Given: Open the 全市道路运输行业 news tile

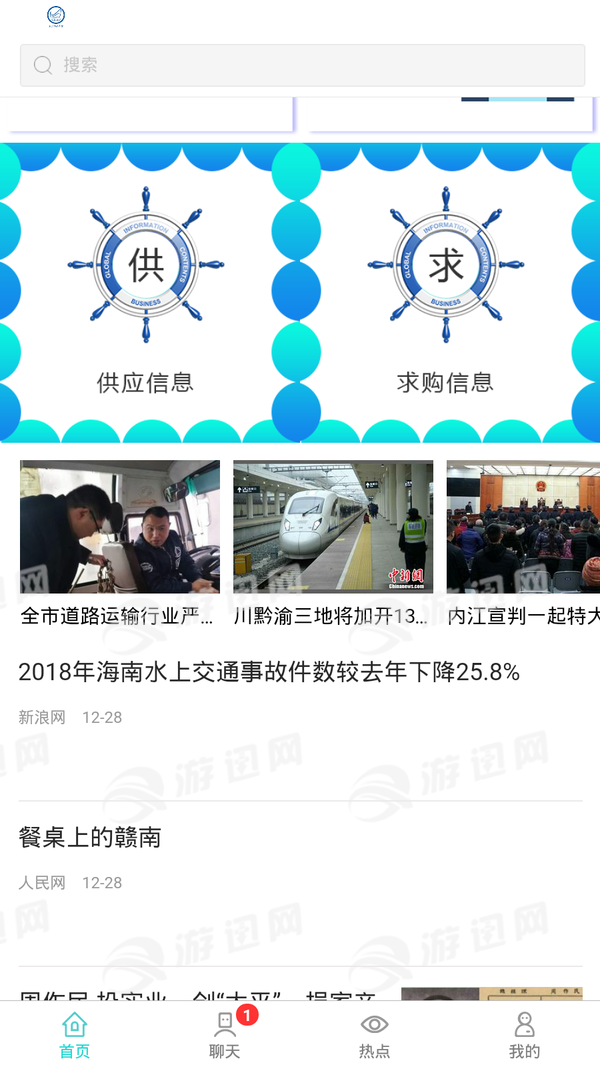Looking at the screenshot, I should point(120,543).
